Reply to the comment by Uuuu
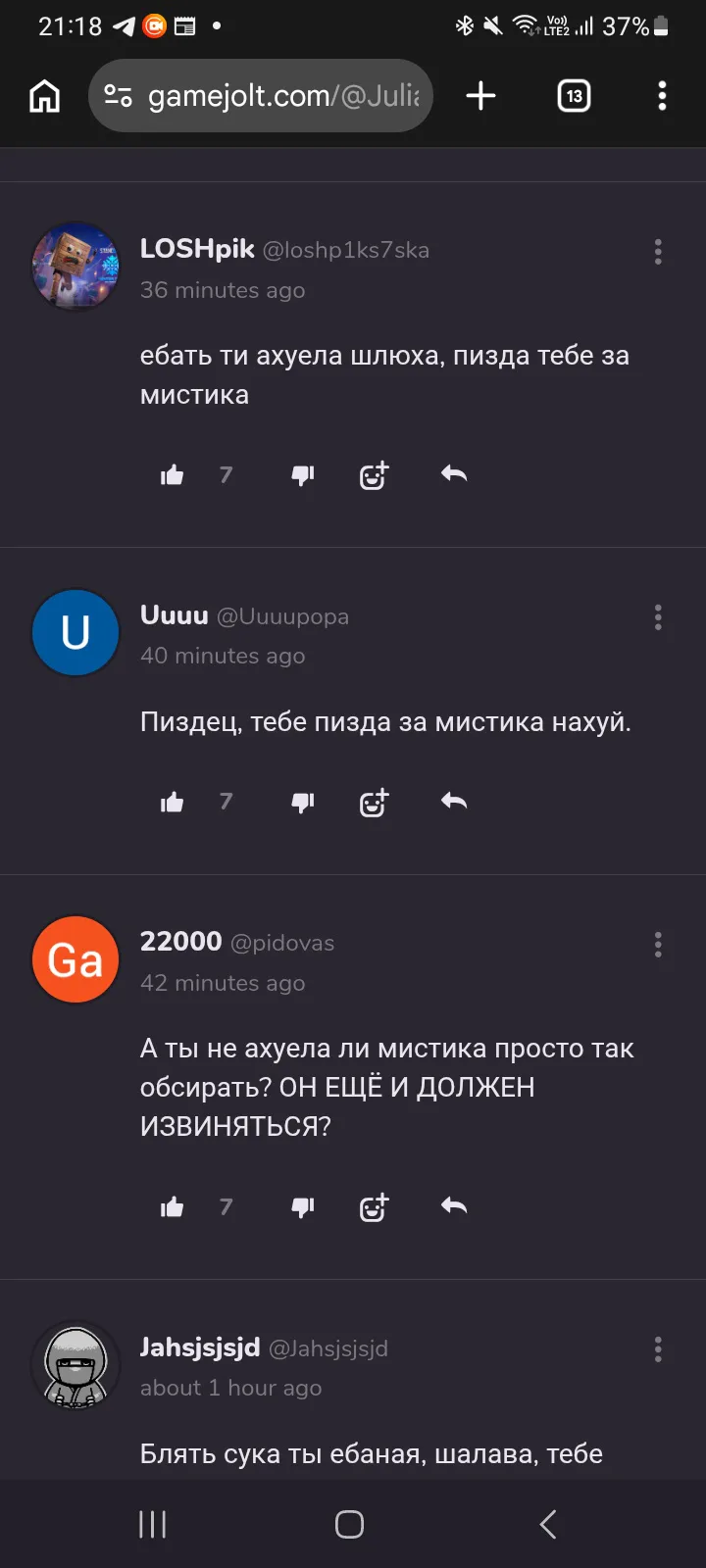 pyautogui.click(x=454, y=802)
